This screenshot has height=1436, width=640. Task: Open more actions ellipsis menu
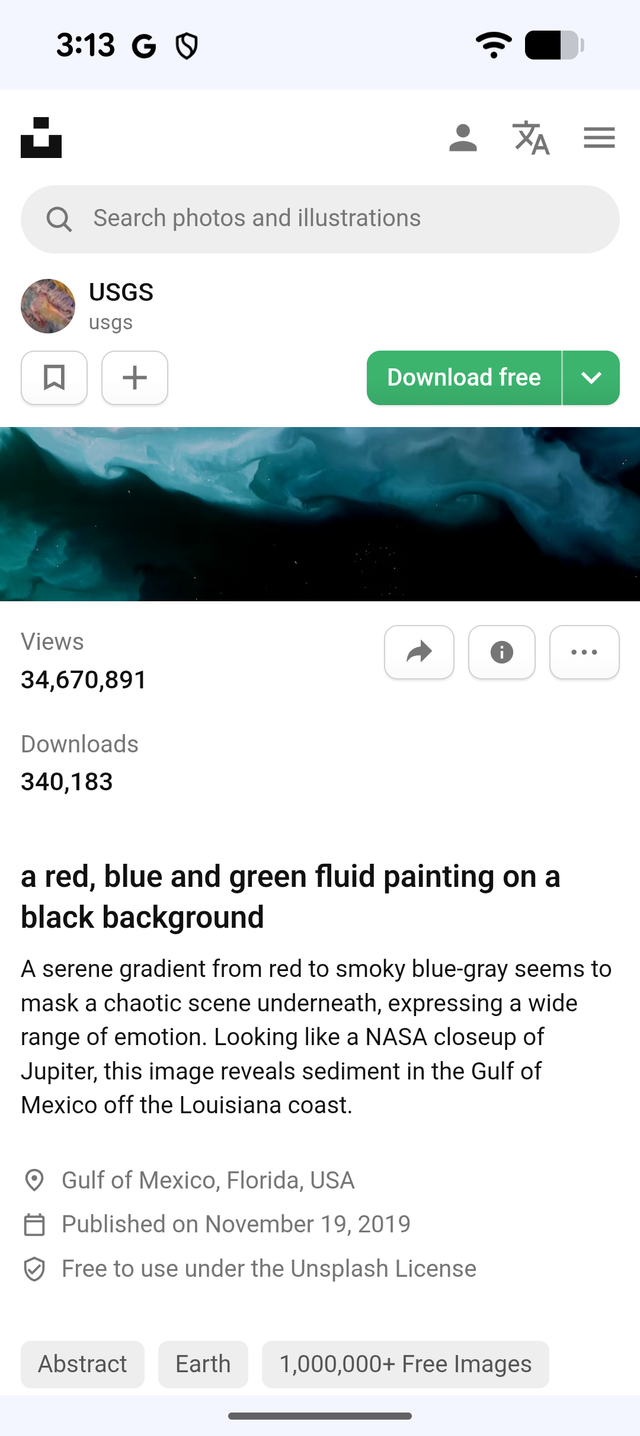point(584,653)
